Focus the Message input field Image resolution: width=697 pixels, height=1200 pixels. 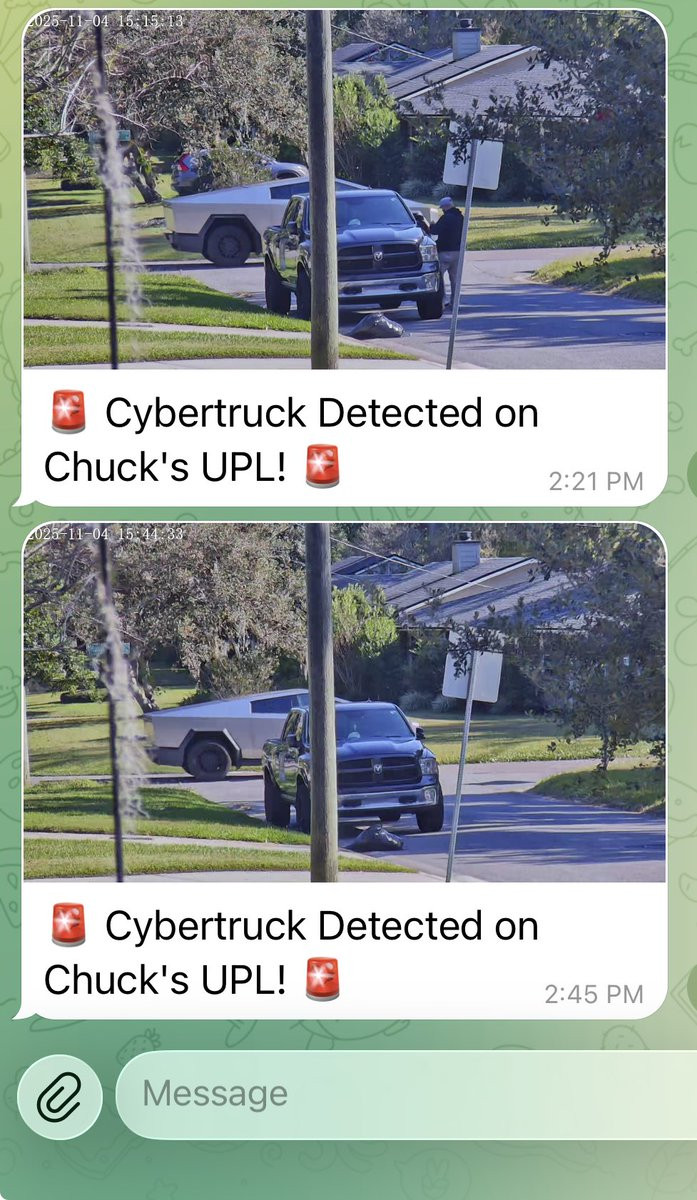click(400, 1094)
